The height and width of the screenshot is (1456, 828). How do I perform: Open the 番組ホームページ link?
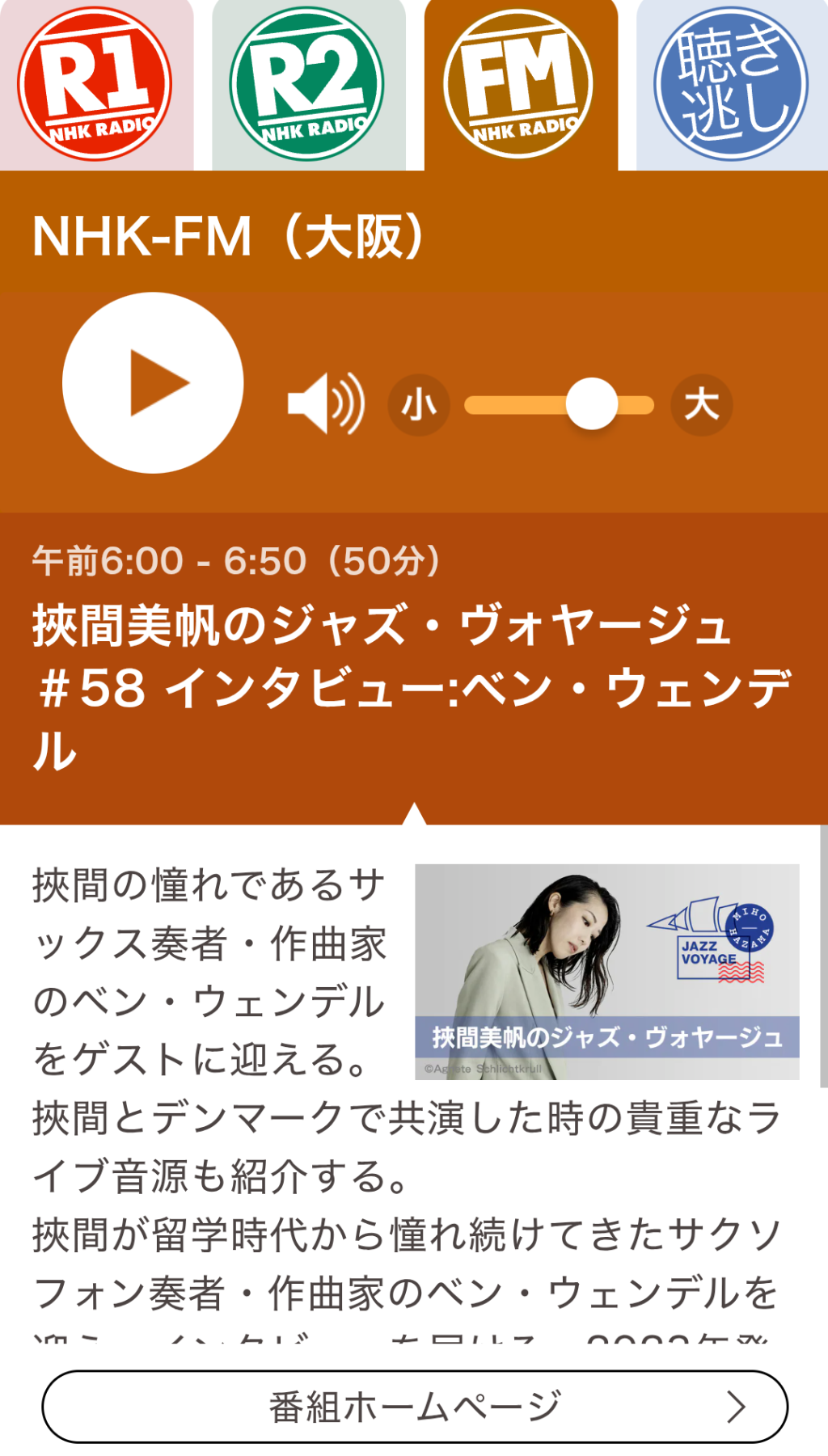coord(414,1406)
